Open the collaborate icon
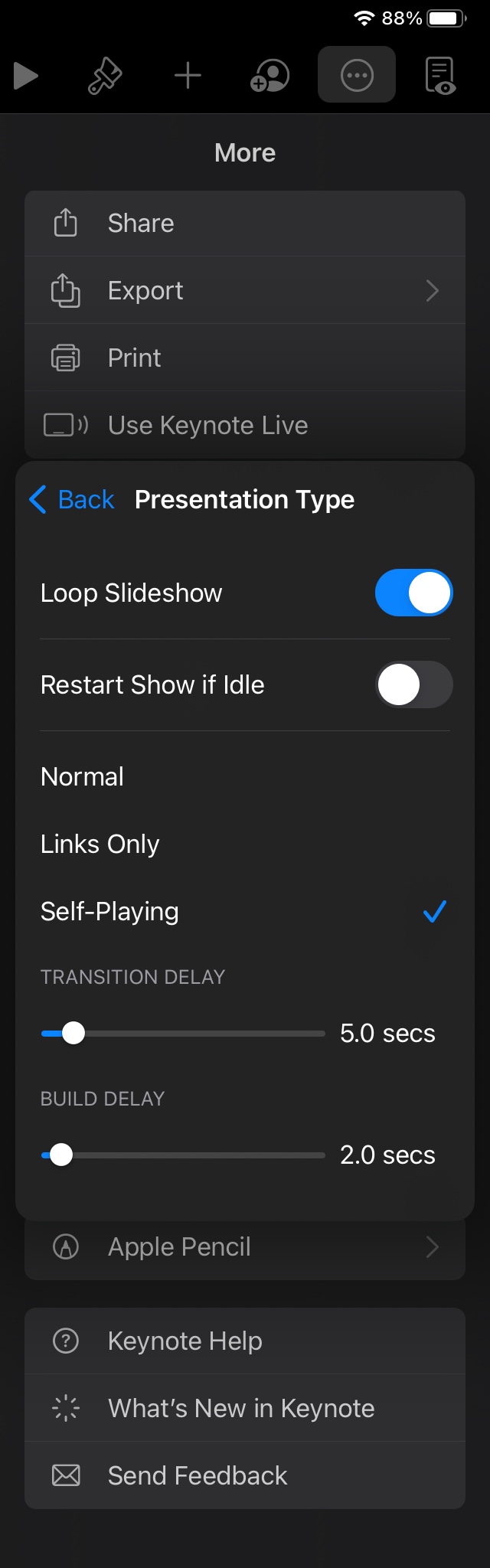Viewport: 490px width, 1568px height. (x=269, y=76)
